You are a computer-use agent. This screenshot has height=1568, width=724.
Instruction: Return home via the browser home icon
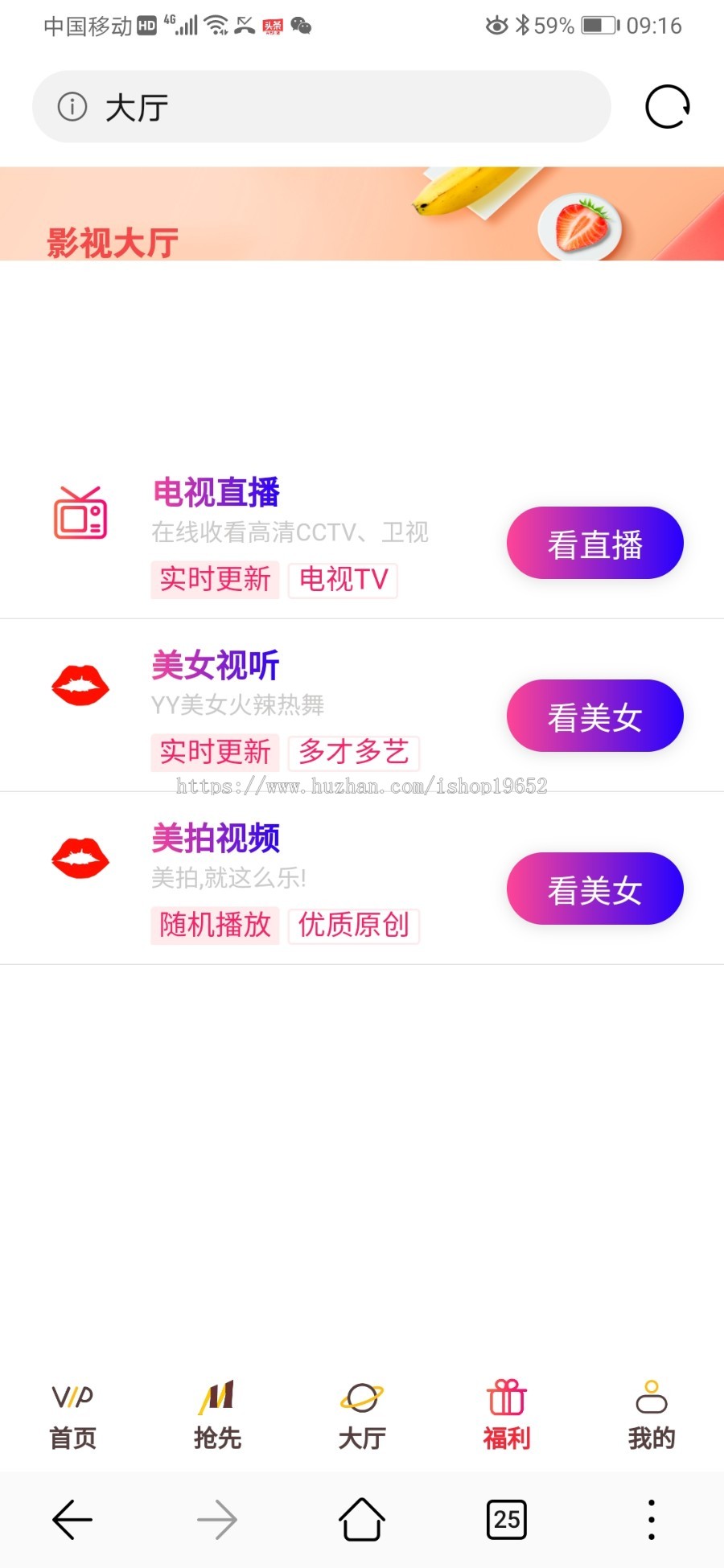362,1518
